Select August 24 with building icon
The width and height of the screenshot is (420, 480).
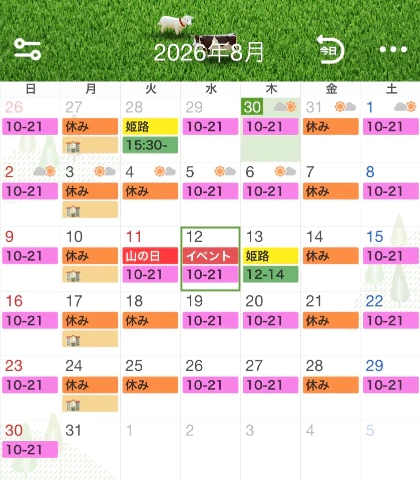coord(90,388)
